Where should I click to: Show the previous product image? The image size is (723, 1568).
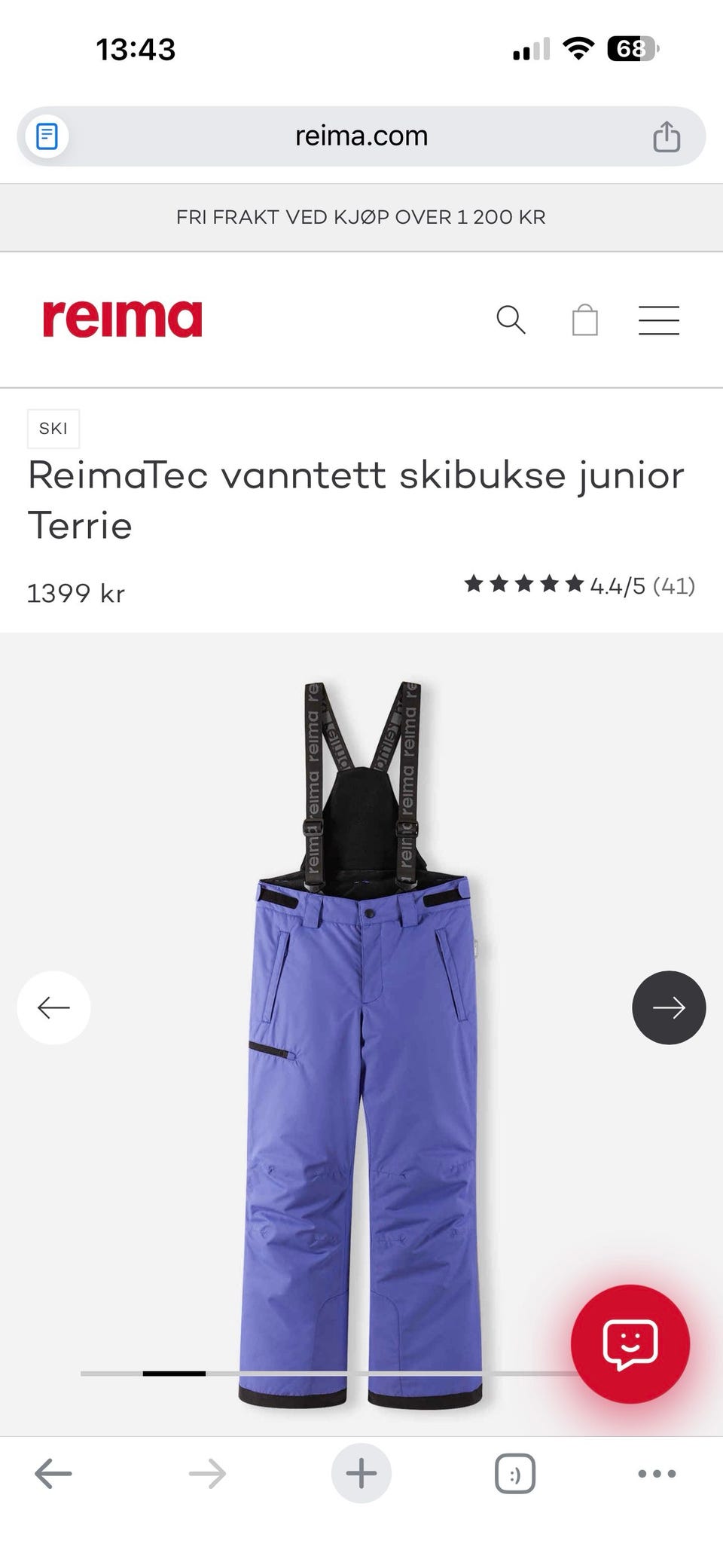(x=53, y=1007)
